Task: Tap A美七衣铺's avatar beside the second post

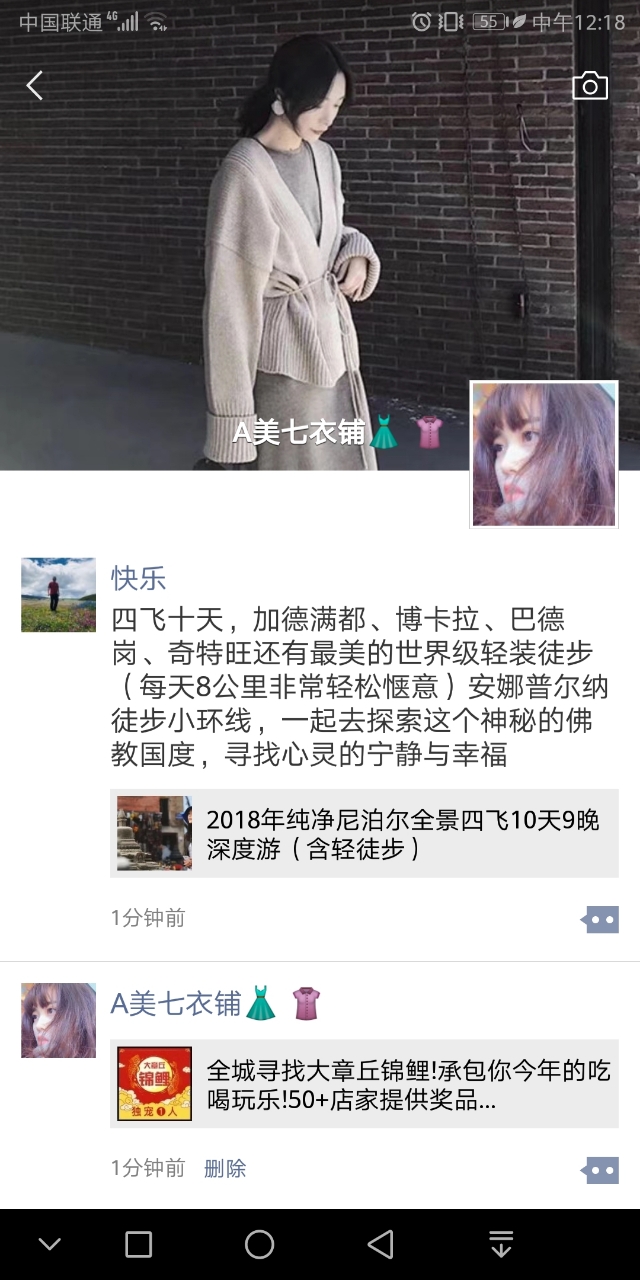Action: click(58, 1020)
